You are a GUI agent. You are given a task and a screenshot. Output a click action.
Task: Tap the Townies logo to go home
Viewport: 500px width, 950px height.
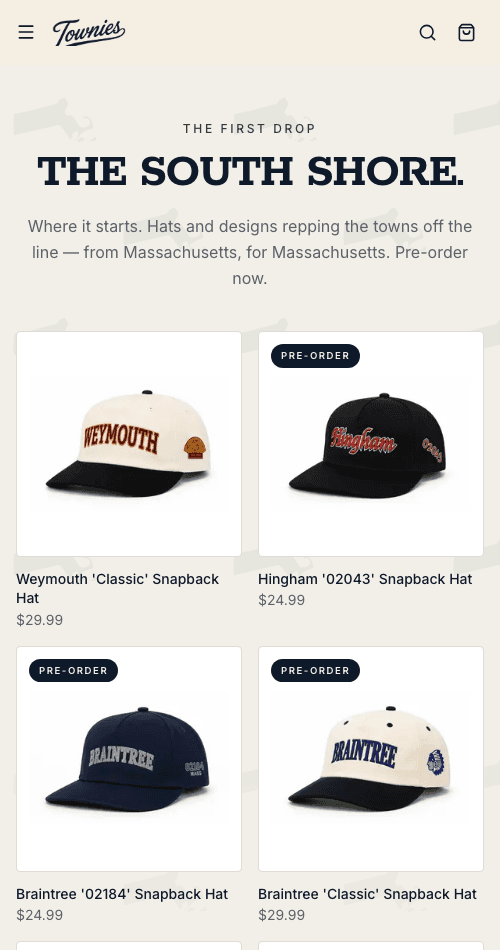pos(88,33)
